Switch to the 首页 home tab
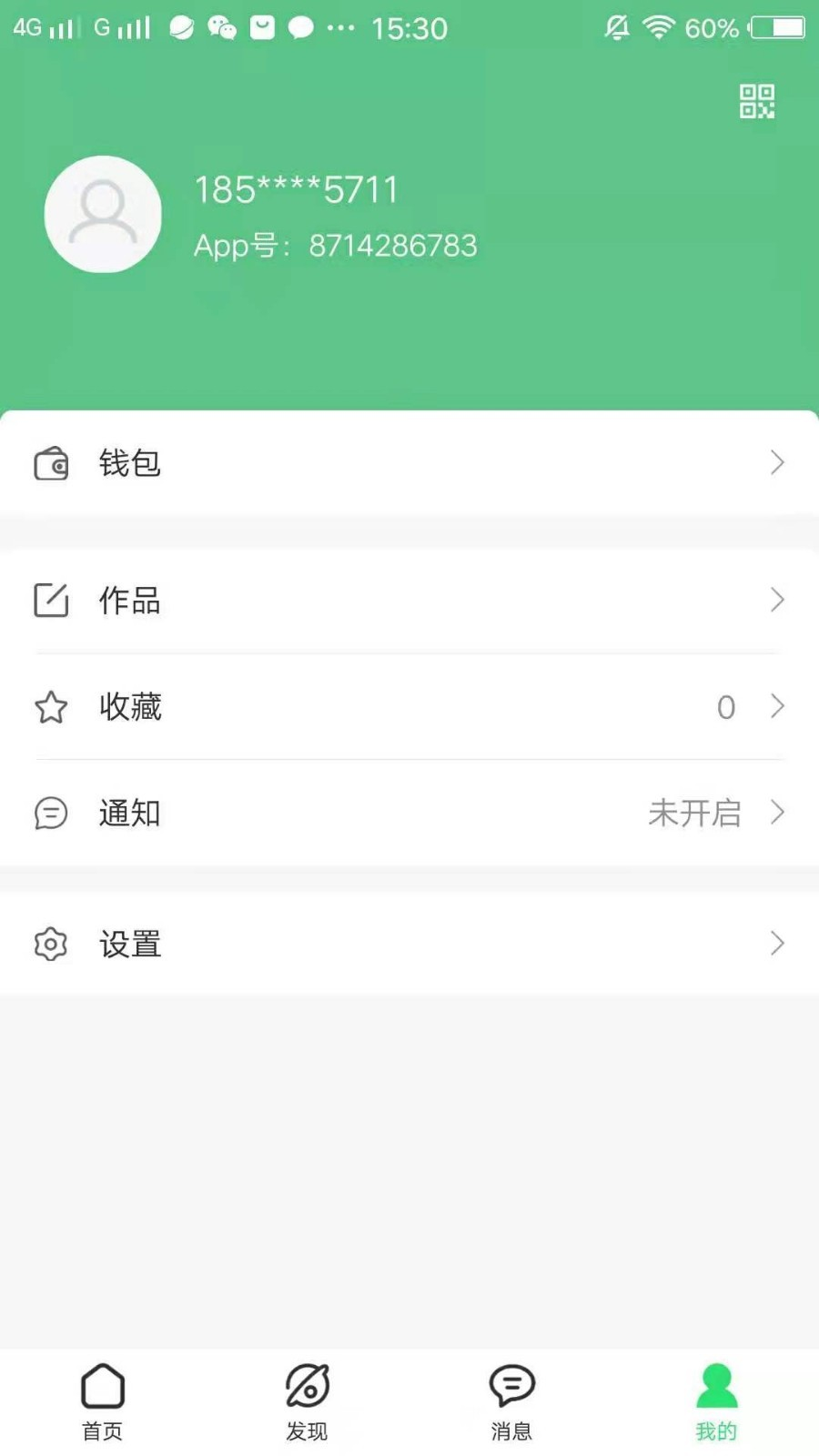The height and width of the screenshot is (1456, 819). coord(103,1401)
